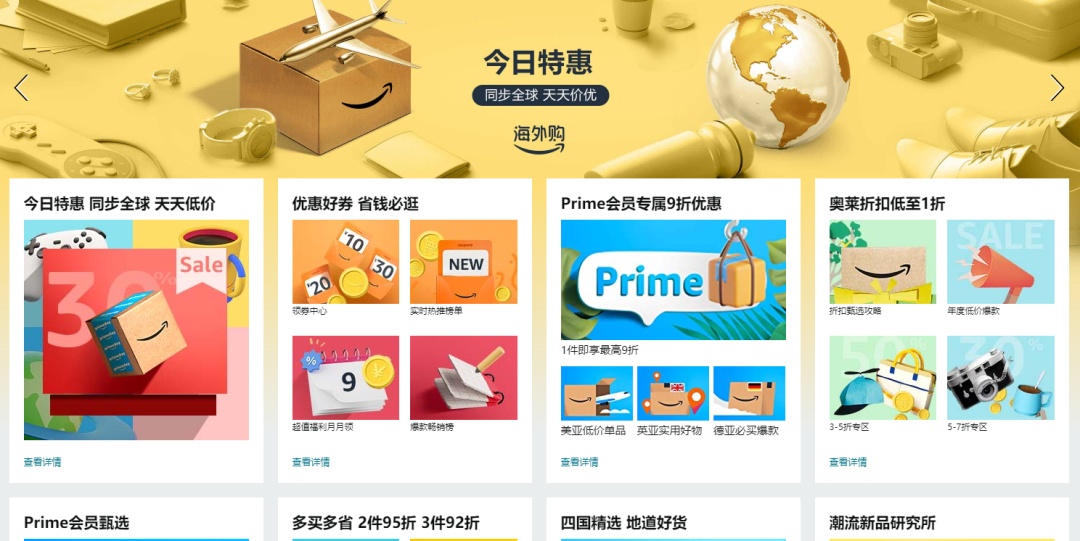The image size is (1080, 541).
Task: Tap 查看详情 under 优惠好券 省钱必逛
Action: click(x=311, y=462)
